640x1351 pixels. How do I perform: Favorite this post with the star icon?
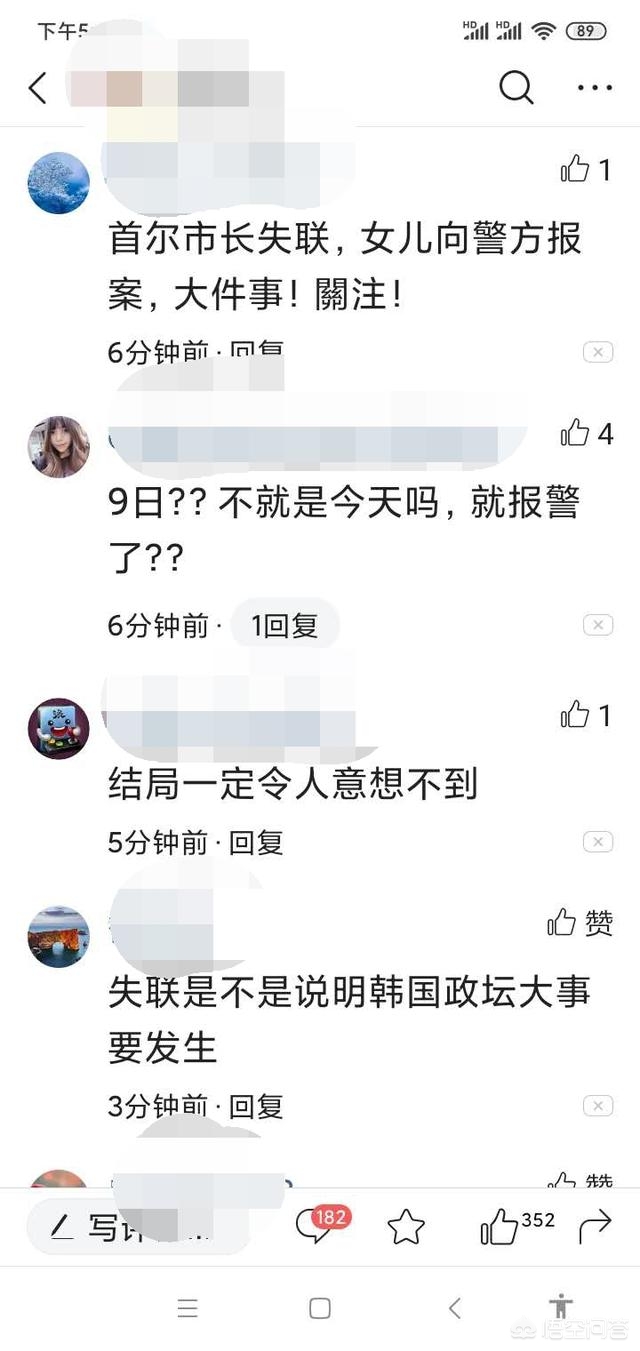[x=406, y=1227]
